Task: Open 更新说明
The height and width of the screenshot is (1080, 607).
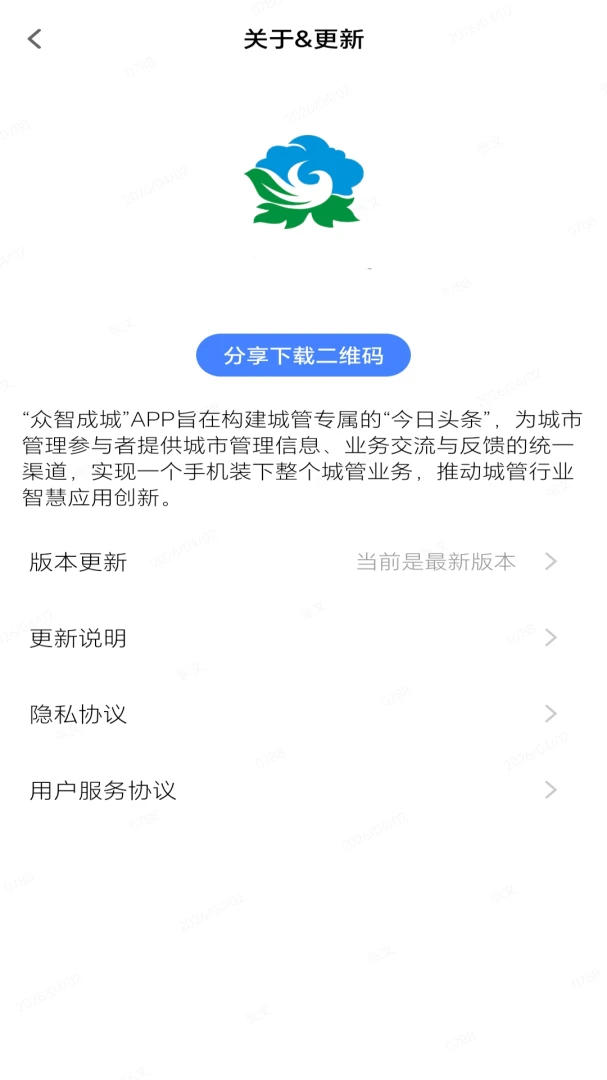Action: [x=303, y=638]
